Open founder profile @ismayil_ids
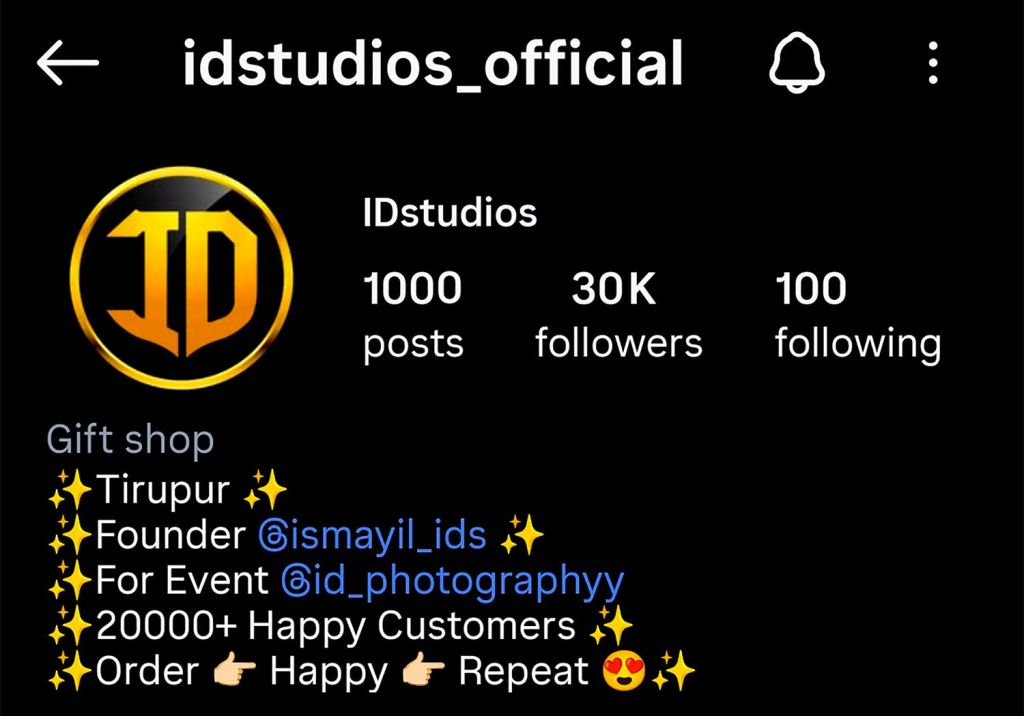The width and height of the screenshot is (1024, 716). [x=372, y=535]
